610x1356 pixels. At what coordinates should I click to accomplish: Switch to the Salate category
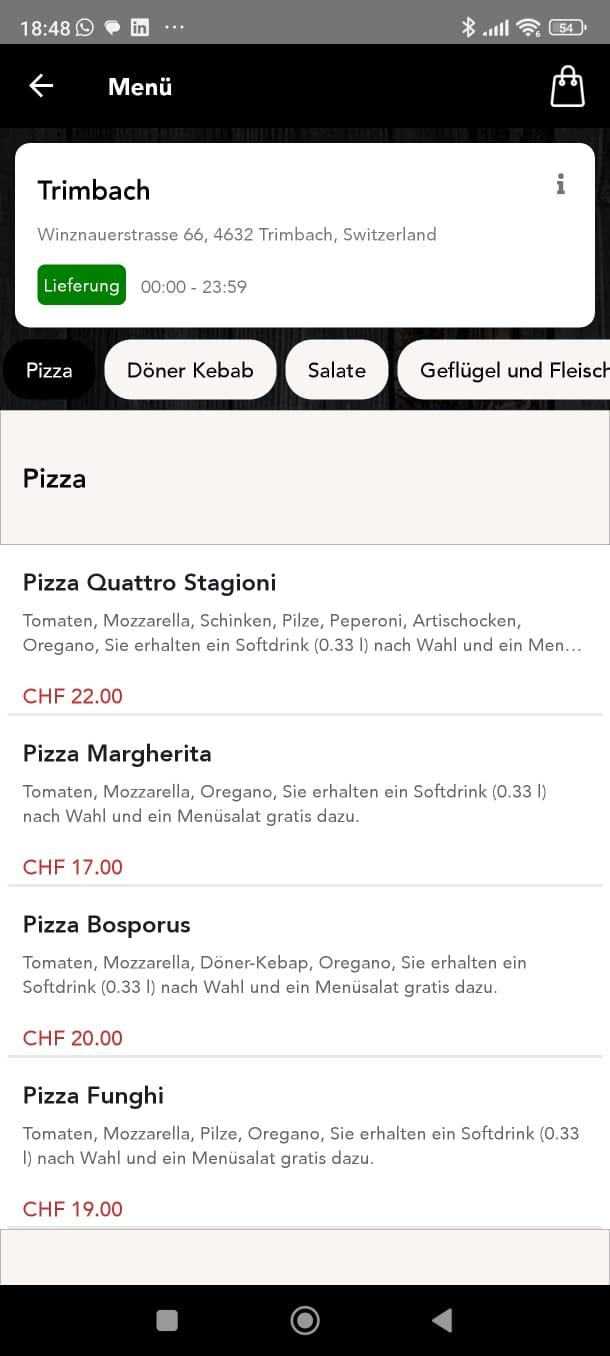click(x=336, y=370)
